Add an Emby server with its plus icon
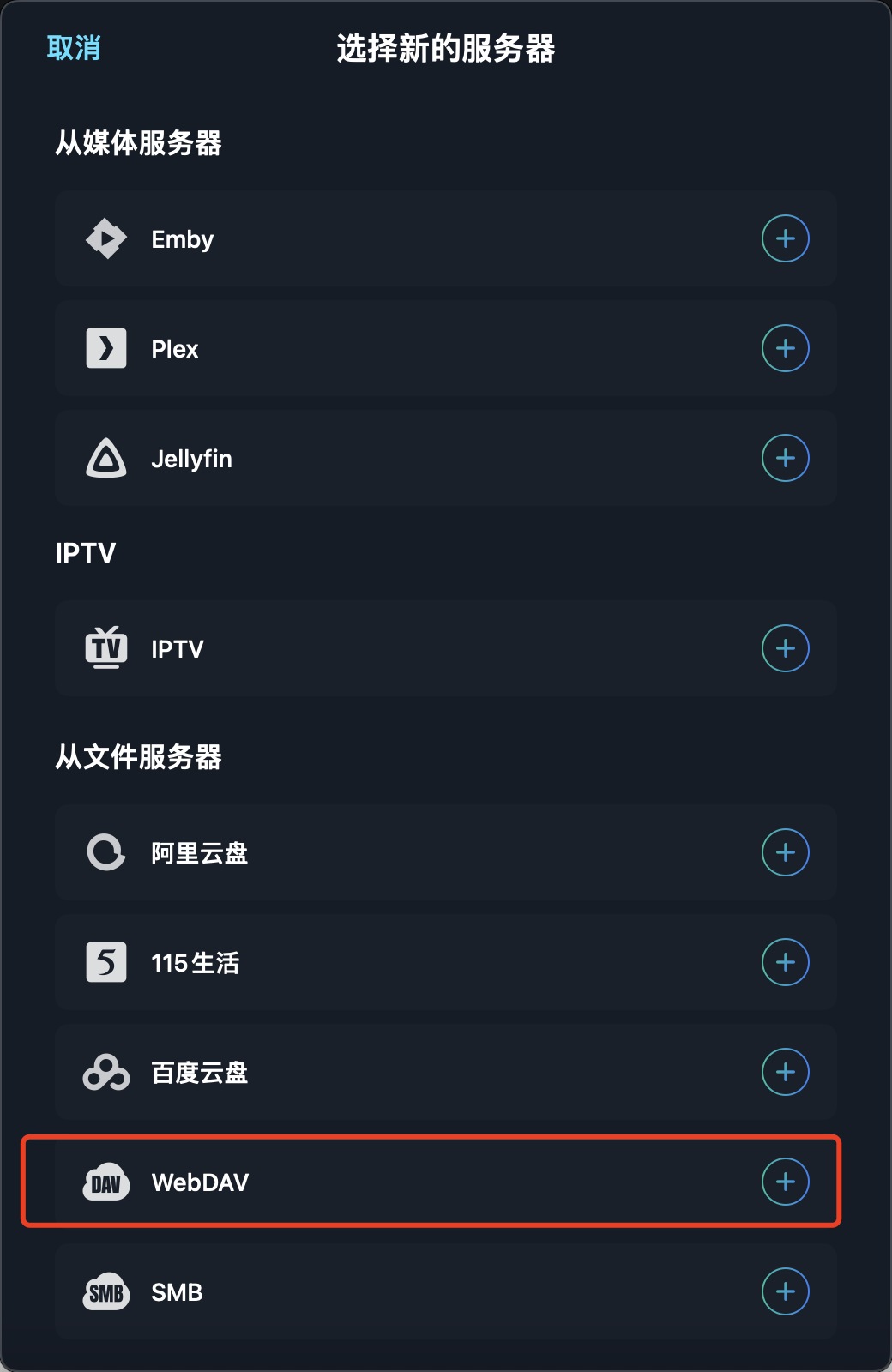The width and height of the screenshot is (892, 1372). (x=785, y=238)
